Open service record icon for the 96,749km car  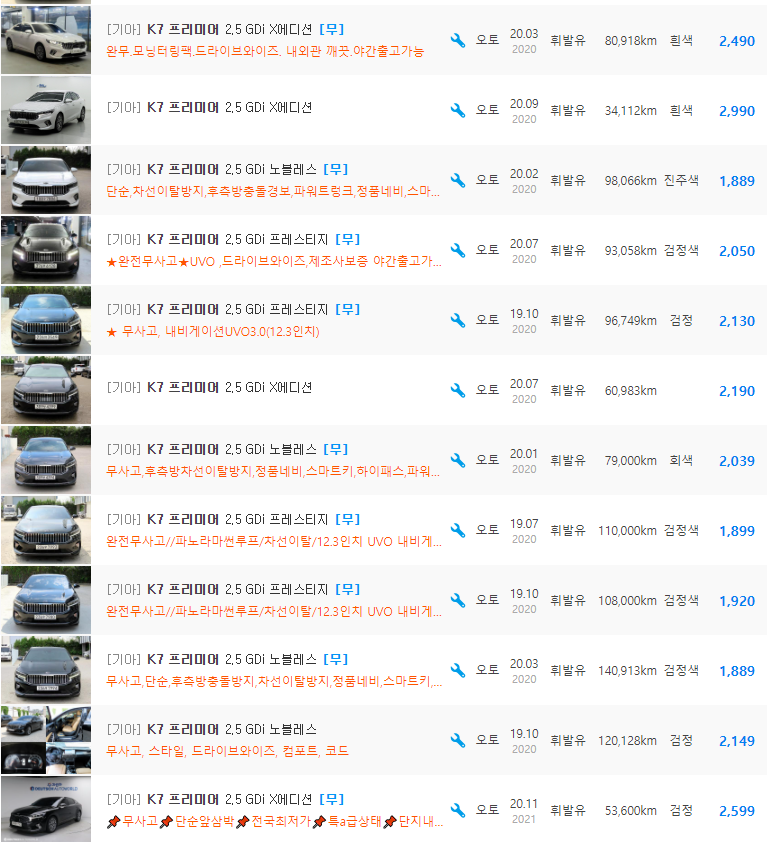(x=457, y=320)
